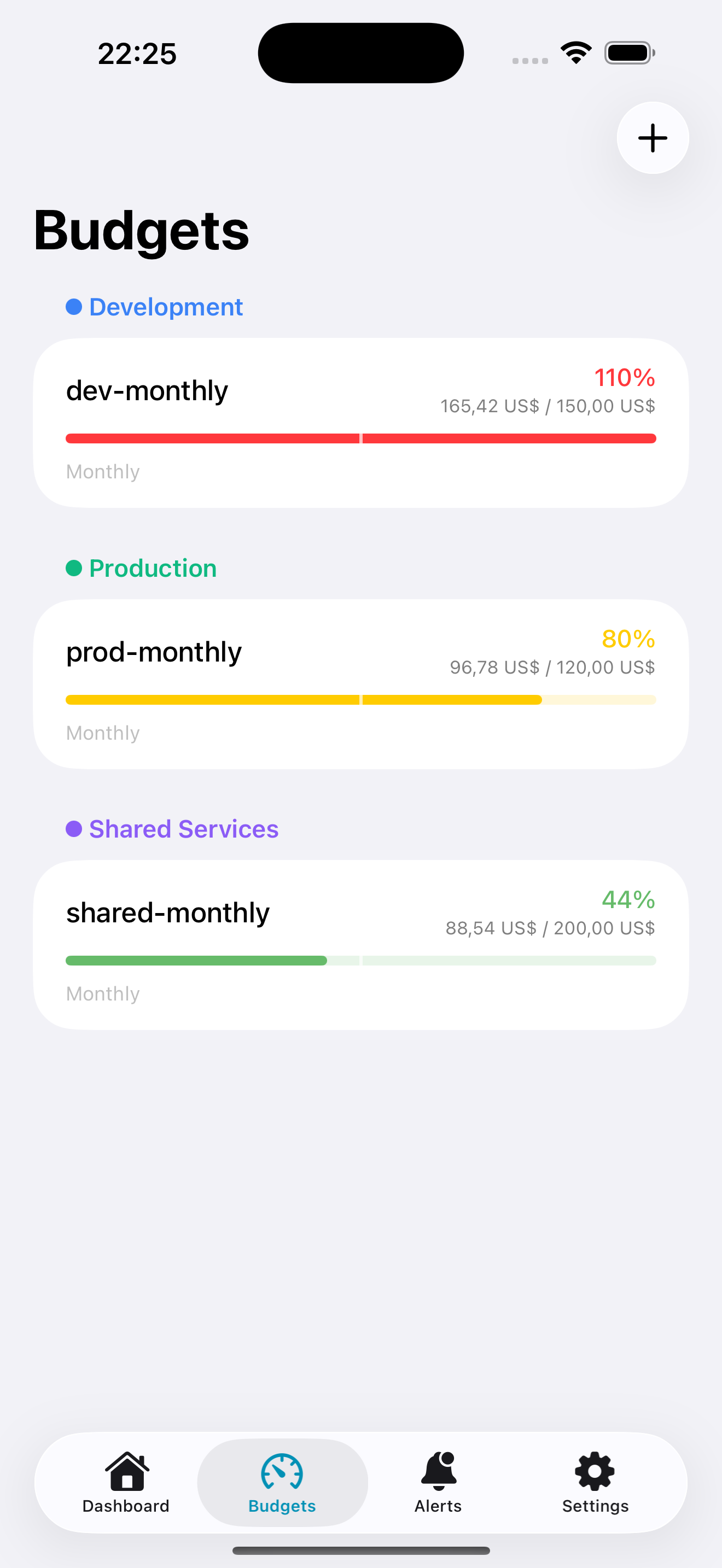Open the dev-monthly budget card
Viewport: 722px width, 1568px height.
tap(361, 421)
